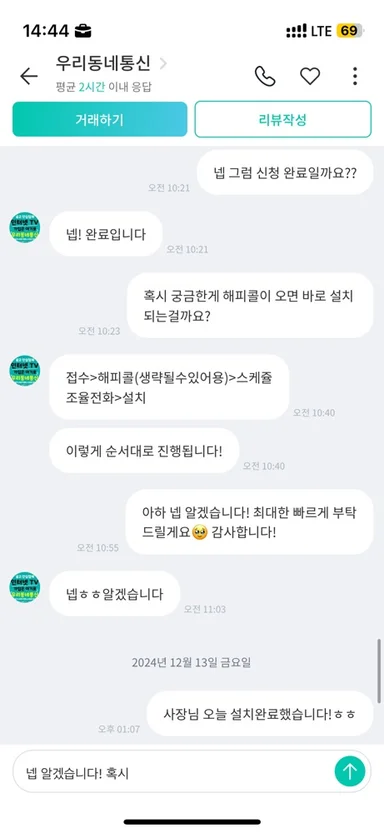Viewport: 384px width, 833px height.
Task: Open the seller avatar next to 넵! 완료입니다
Action: (x=24, y=227)
